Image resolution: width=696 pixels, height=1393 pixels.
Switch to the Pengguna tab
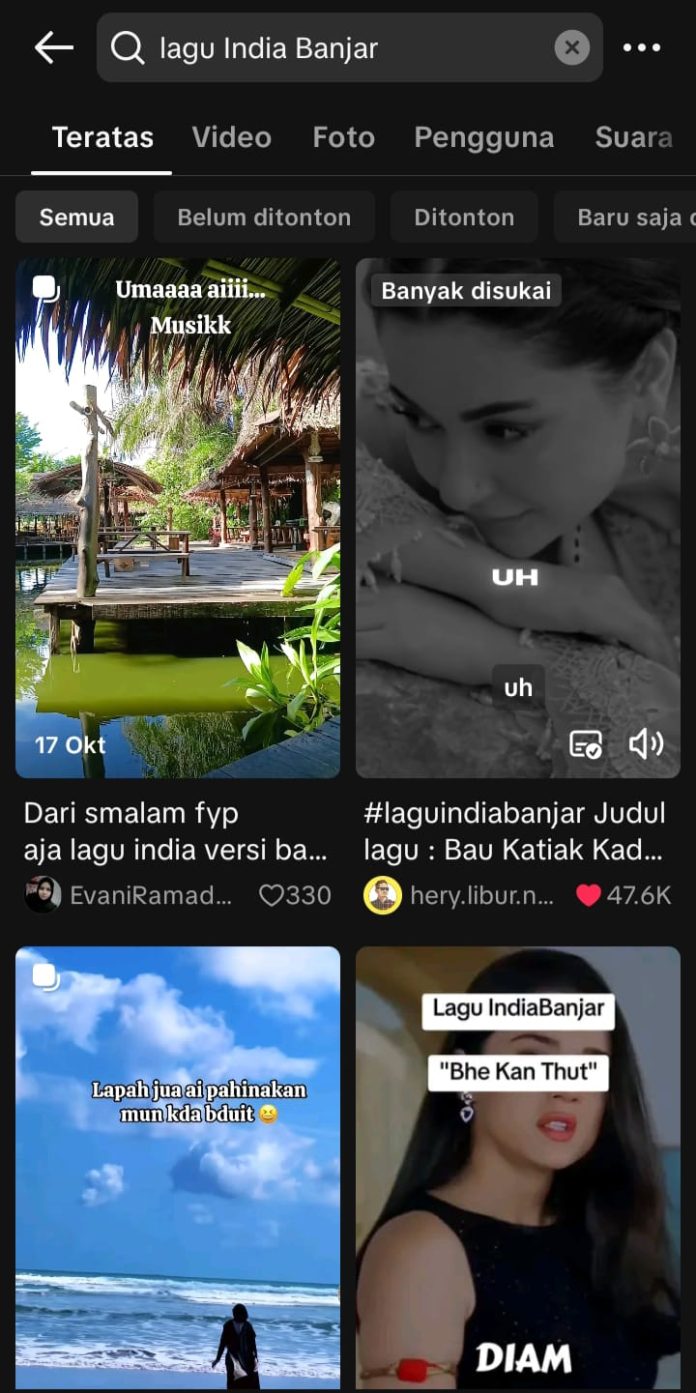484,137
